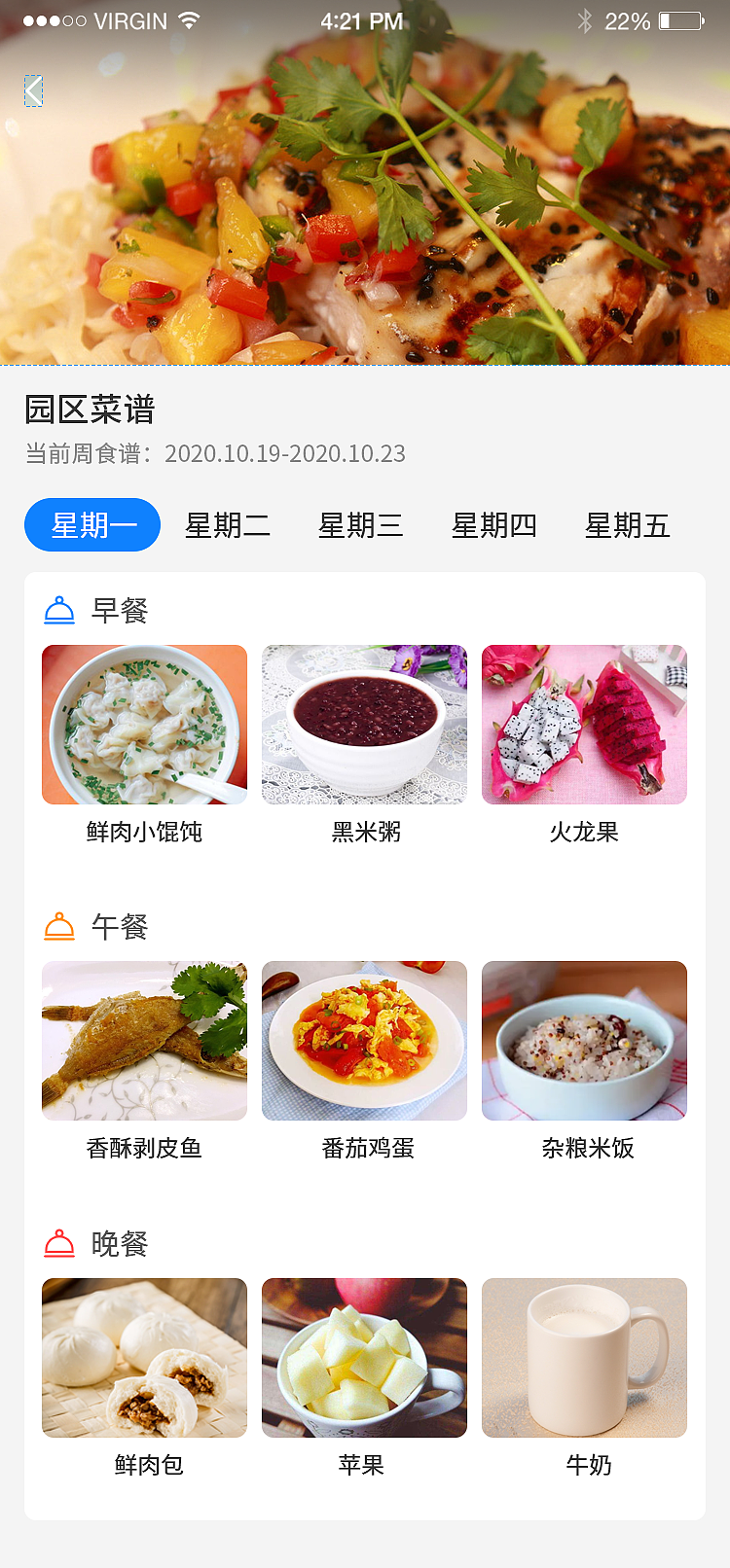The image size is (730, 1568).
Task: Select the 星期三 day option
Action: click(360, 525)
